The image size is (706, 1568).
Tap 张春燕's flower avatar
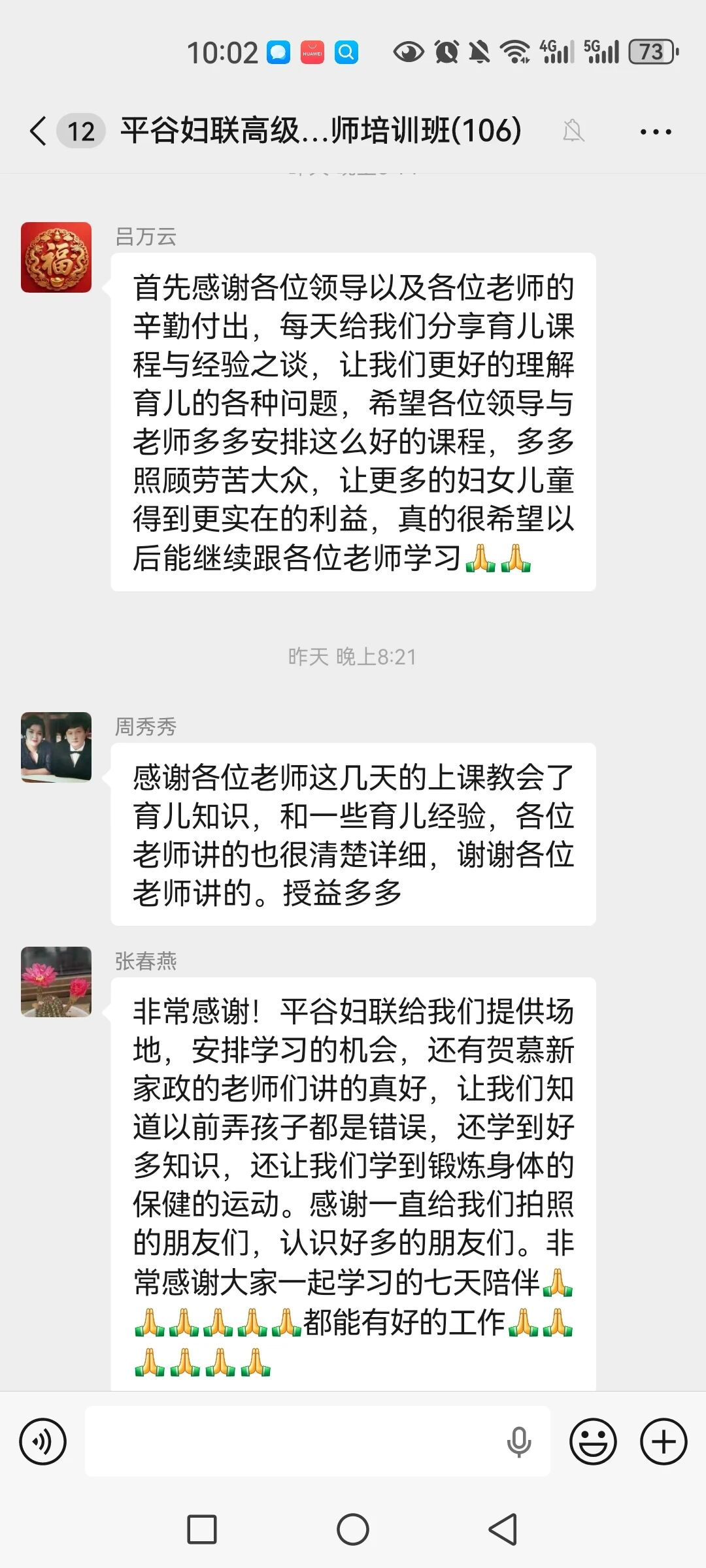click(x=56, y=982)
